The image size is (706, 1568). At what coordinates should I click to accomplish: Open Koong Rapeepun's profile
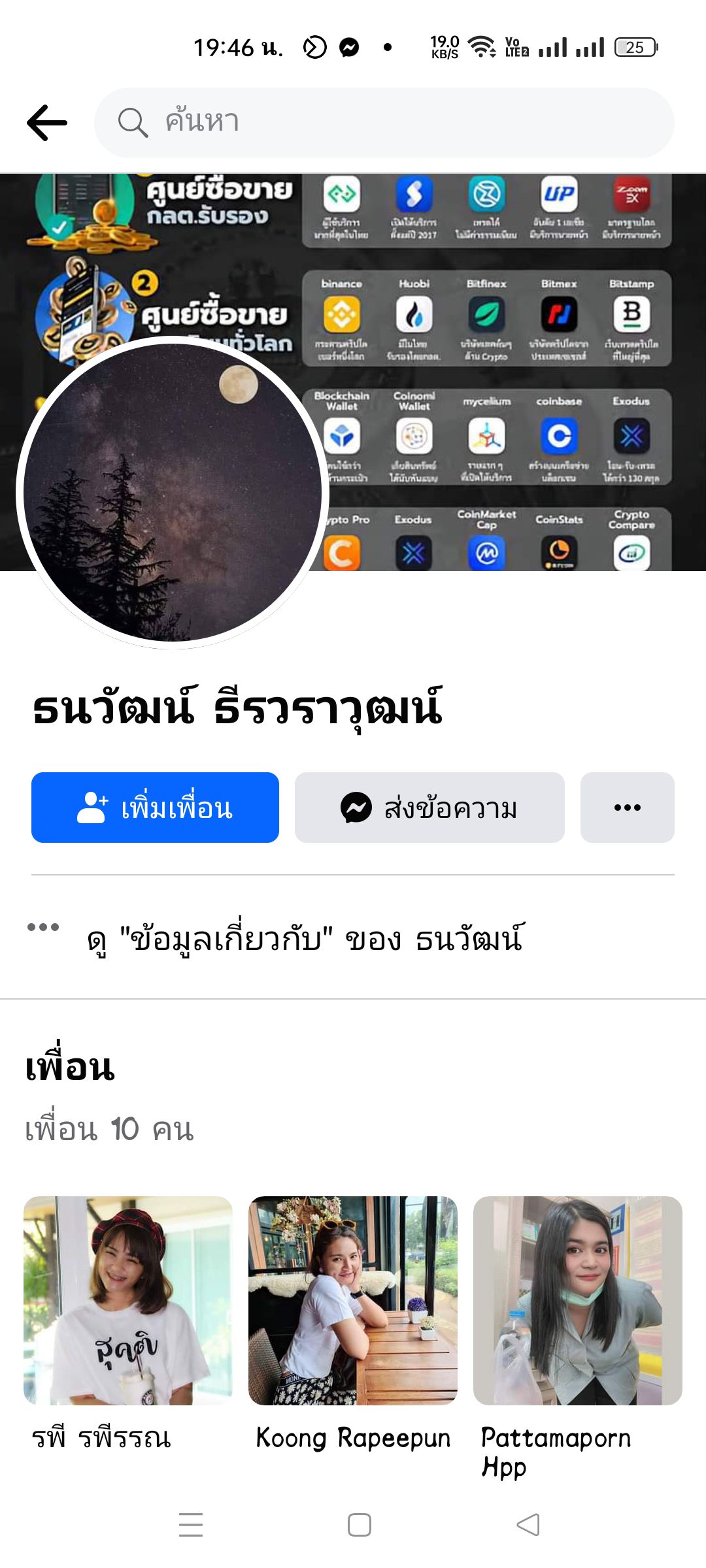click(x=353, y=1300)
